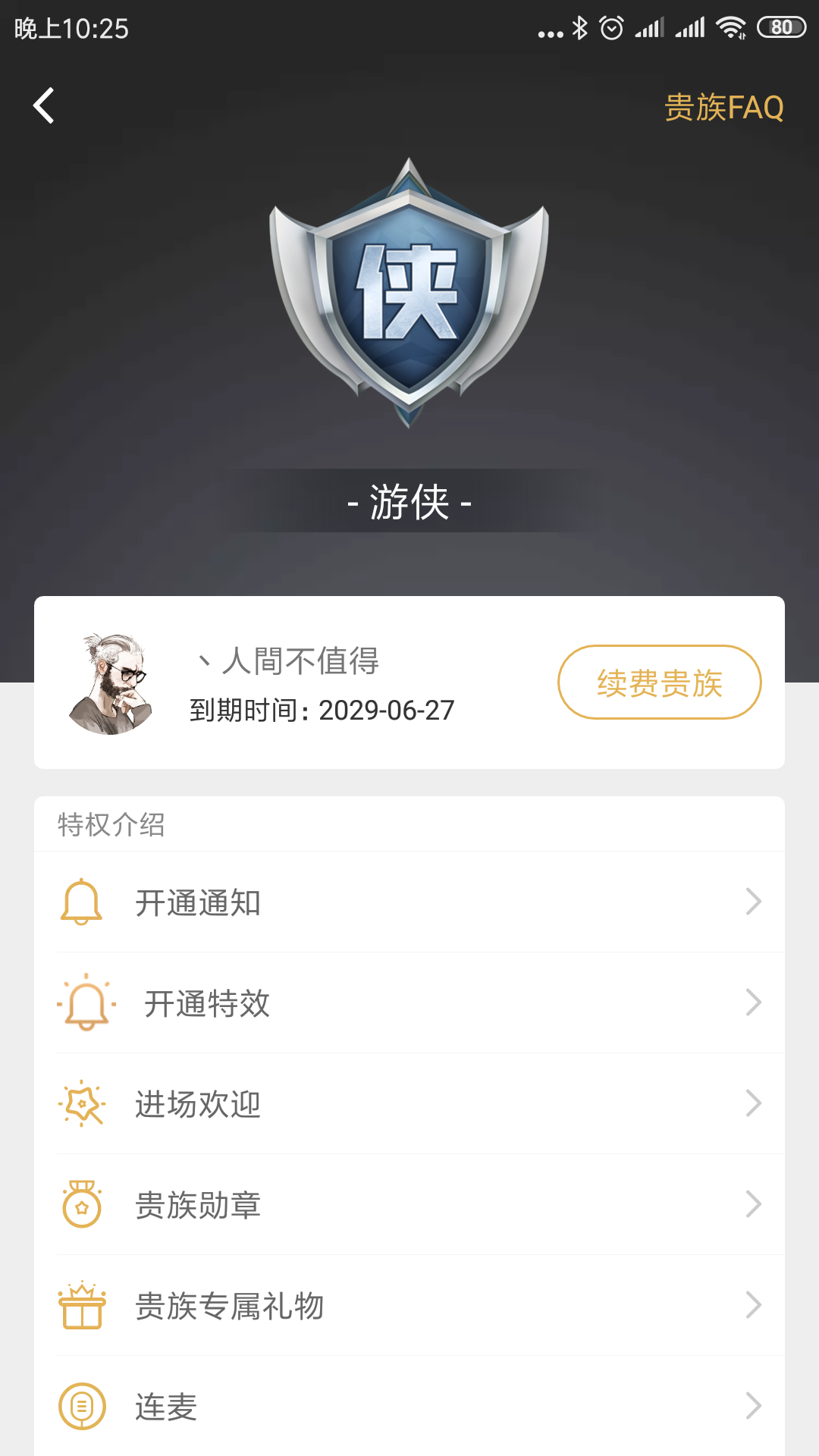The height and width of the screenshot is (1456, 819).
Task: Go back using the top-left arrow
Action: click(x=44, y=105)
